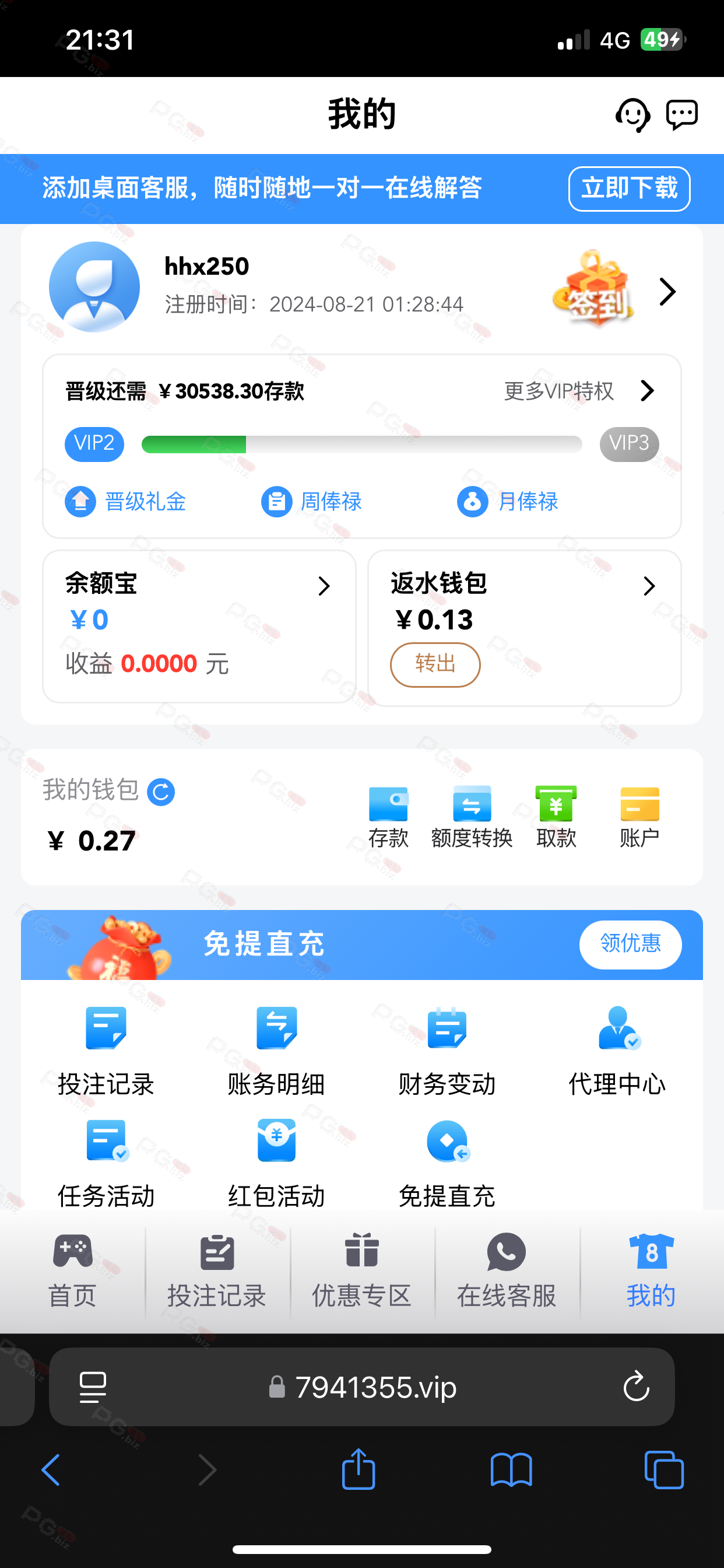Tap 转出 in the rebate wallet

click(435, 664)
